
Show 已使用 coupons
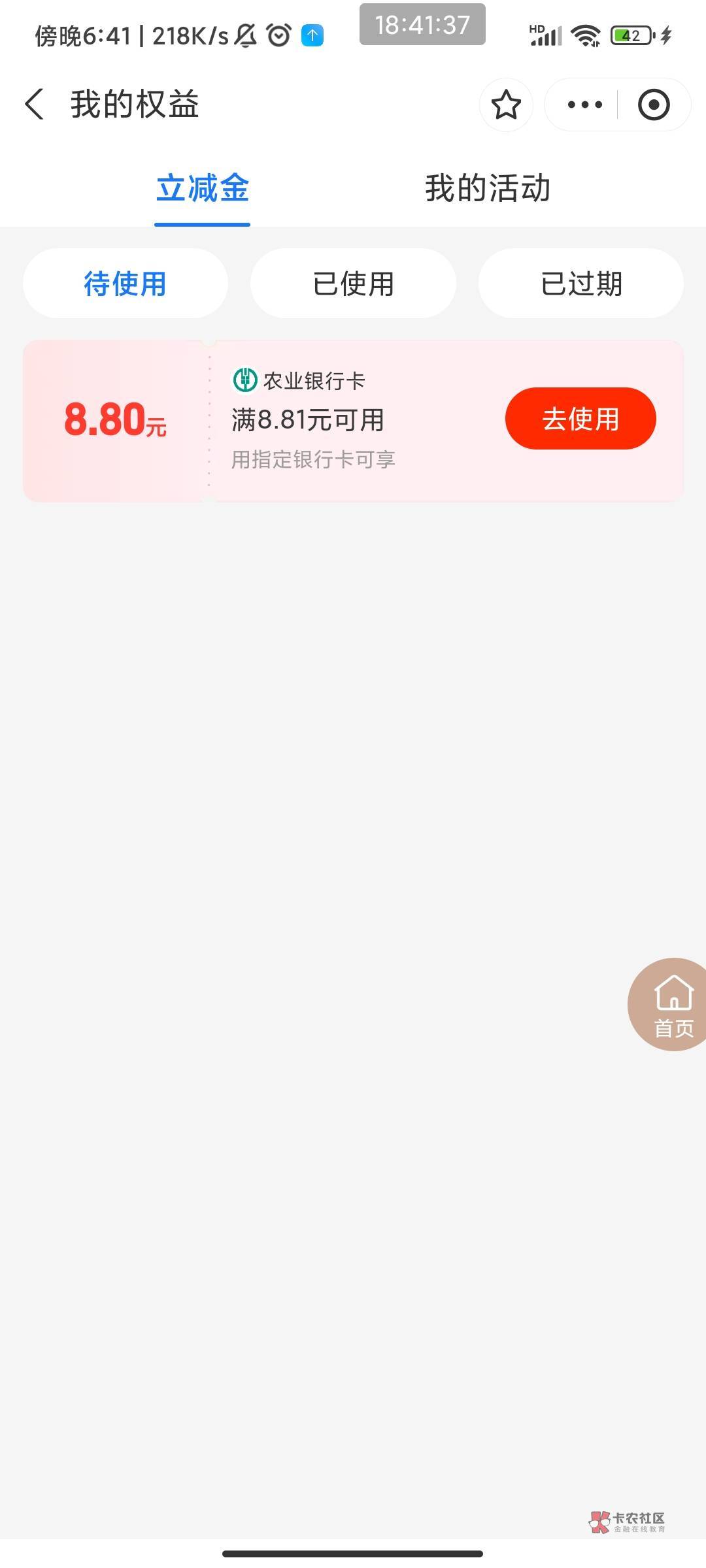click(x=353, y=284)
